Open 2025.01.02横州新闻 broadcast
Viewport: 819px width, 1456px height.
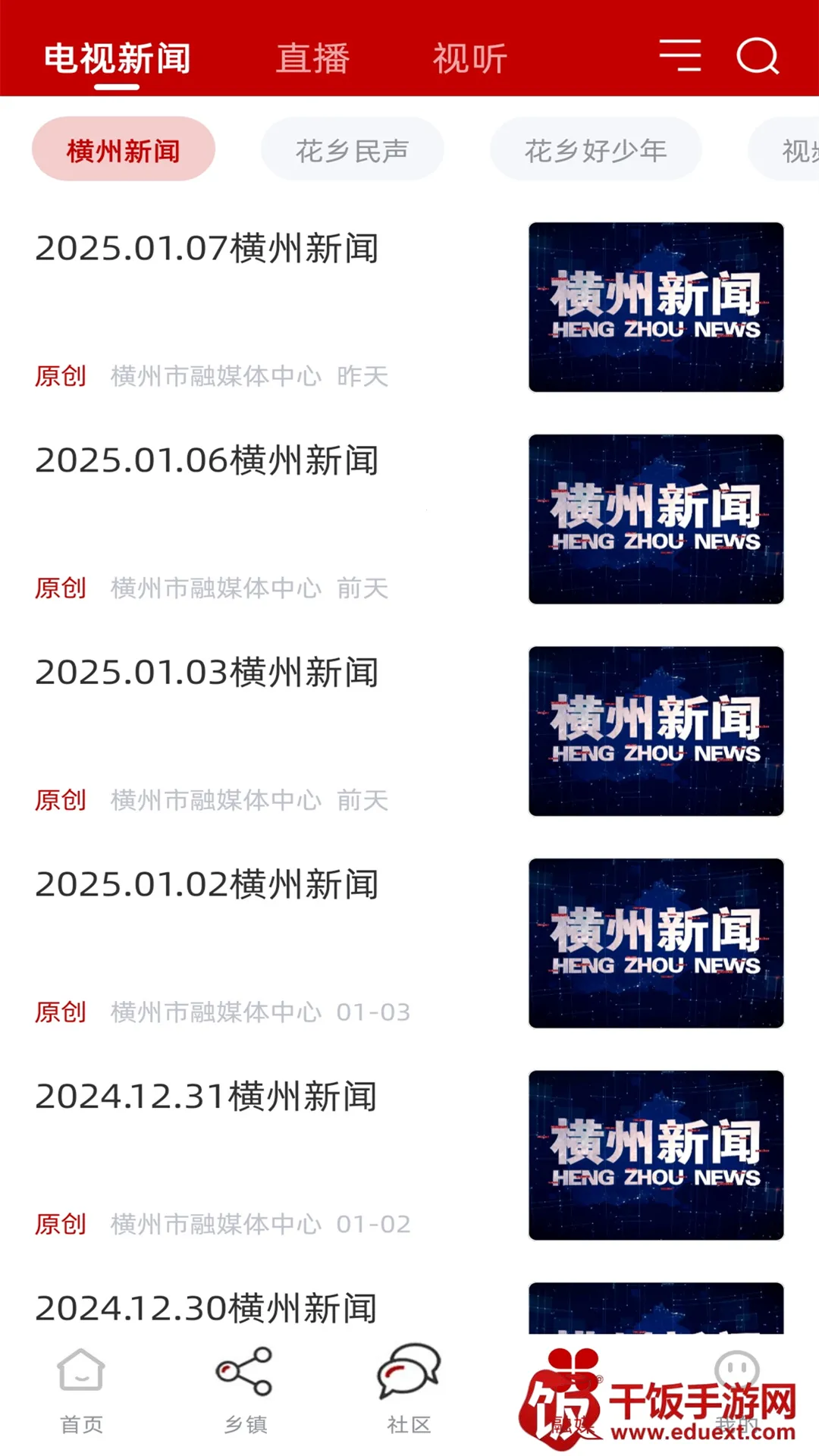click(207, 885)
